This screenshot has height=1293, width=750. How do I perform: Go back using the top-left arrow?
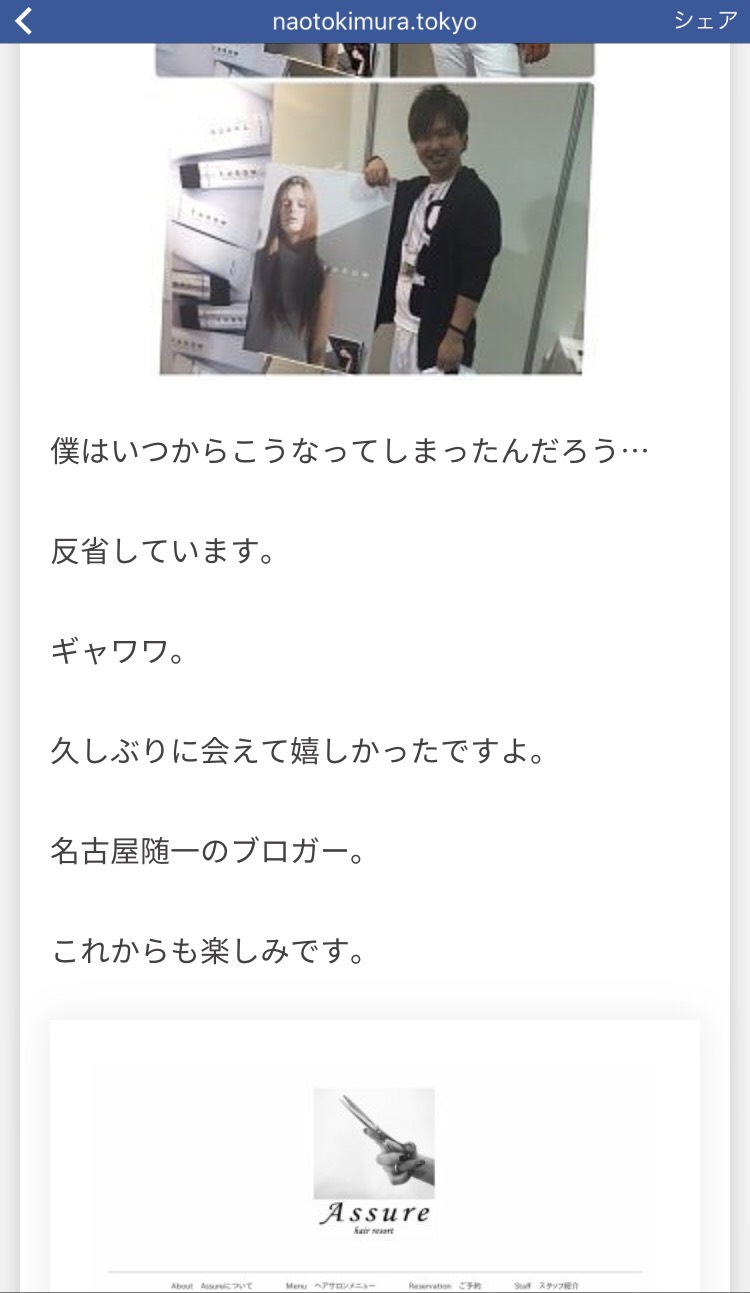pos(24,21)
